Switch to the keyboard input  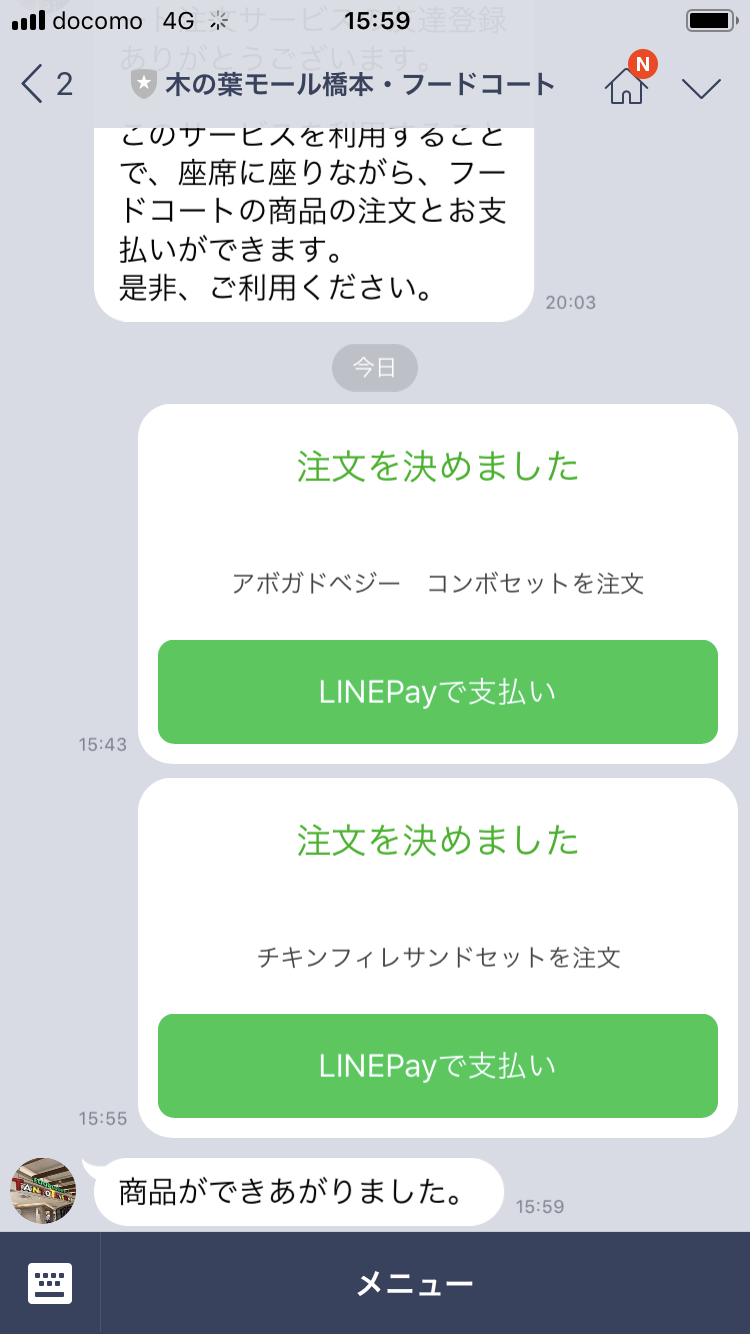coord(50,1283)
